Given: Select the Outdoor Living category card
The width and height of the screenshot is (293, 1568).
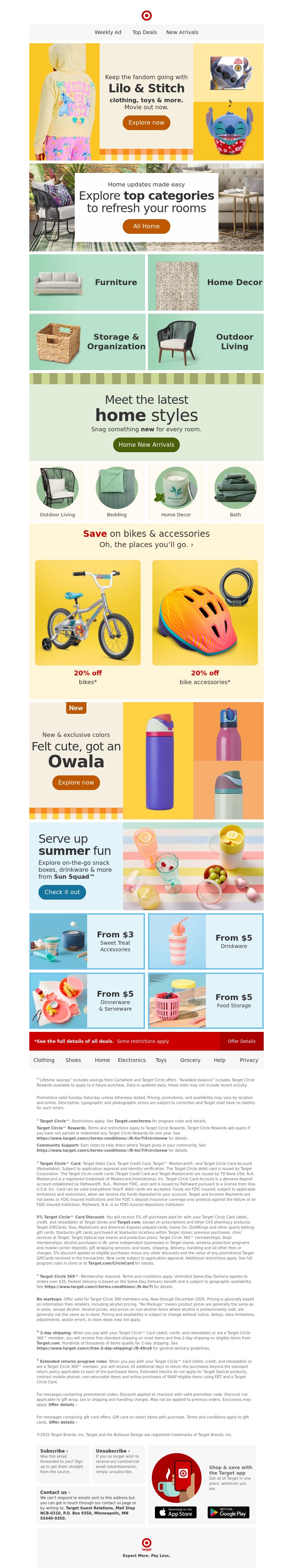Looking at the screenshot, I should 205,342.
